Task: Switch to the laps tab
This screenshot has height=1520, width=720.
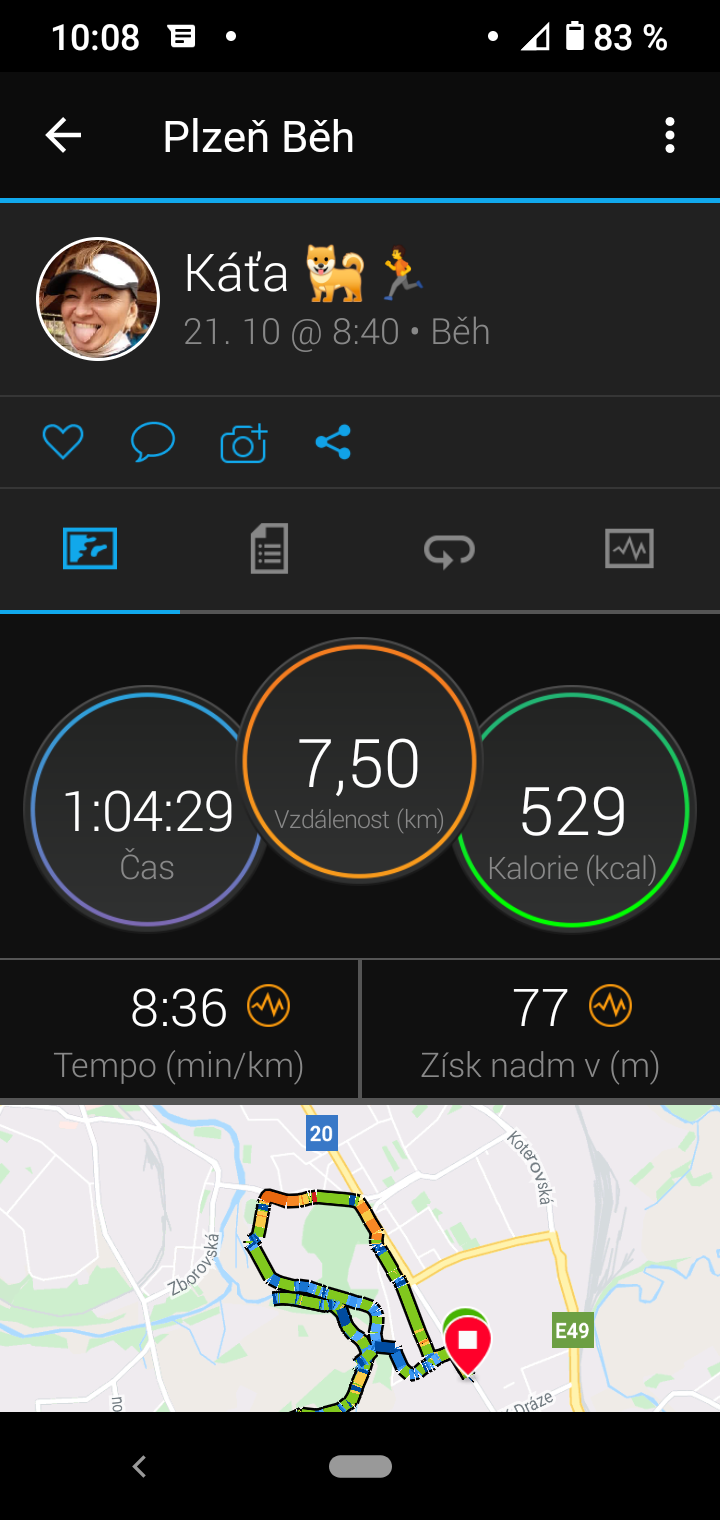Action: click(449, 549)
